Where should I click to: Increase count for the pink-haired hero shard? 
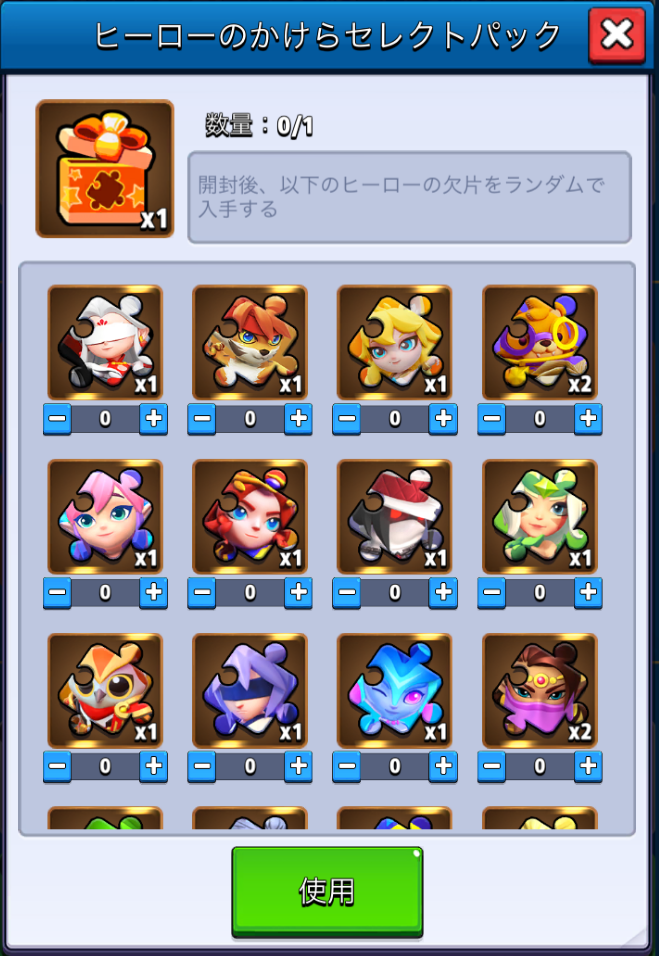pos(153,593)
